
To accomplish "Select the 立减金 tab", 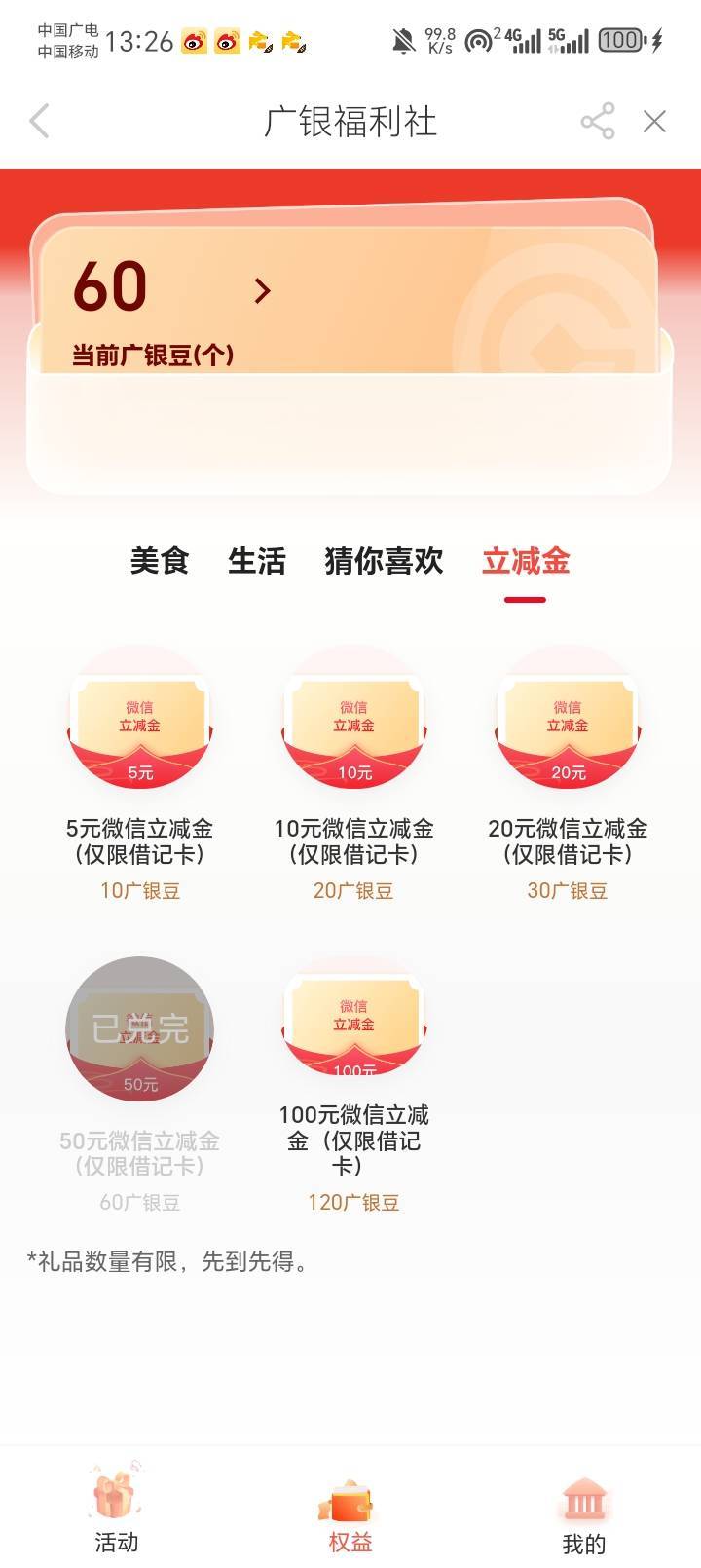I will pyautogui.click(x=526, y=561).
